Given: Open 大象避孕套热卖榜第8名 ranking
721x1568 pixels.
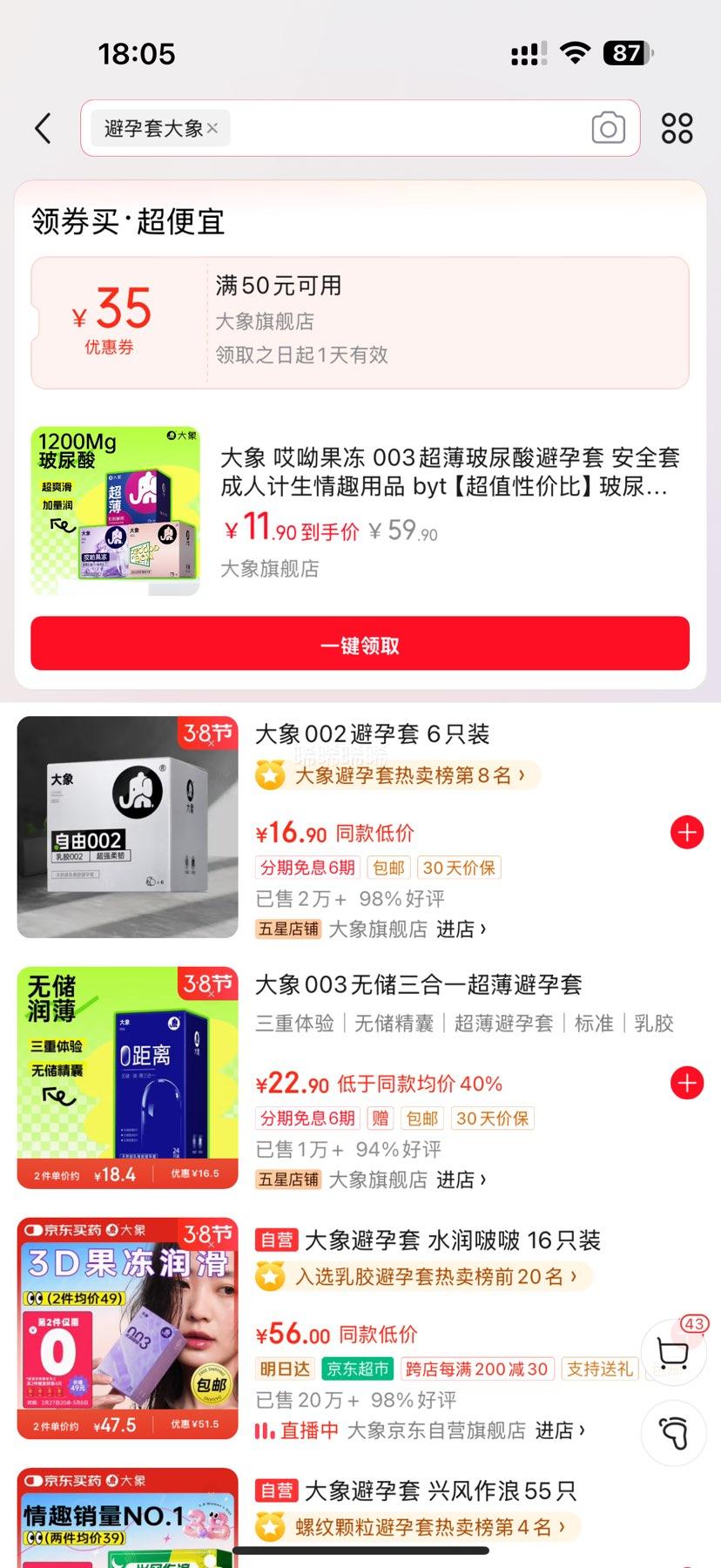Looking at the screenshot, I should point(396,776).
